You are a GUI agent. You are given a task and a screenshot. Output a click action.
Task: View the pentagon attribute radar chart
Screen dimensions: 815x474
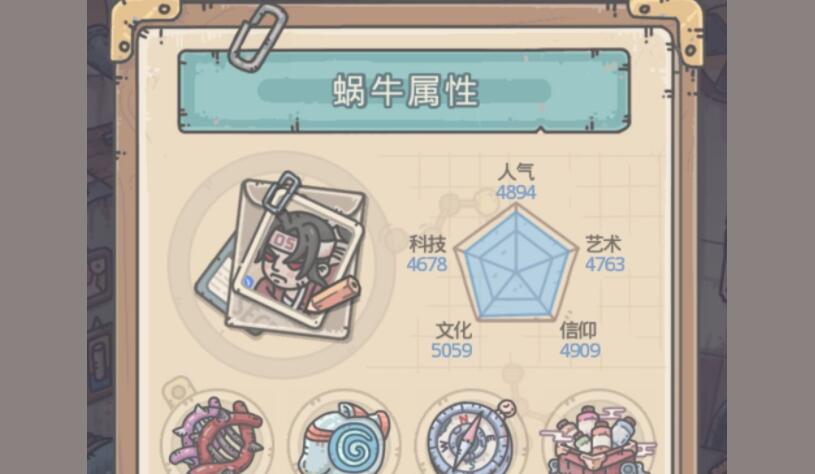pyautogui.click(x=516, y=263)
